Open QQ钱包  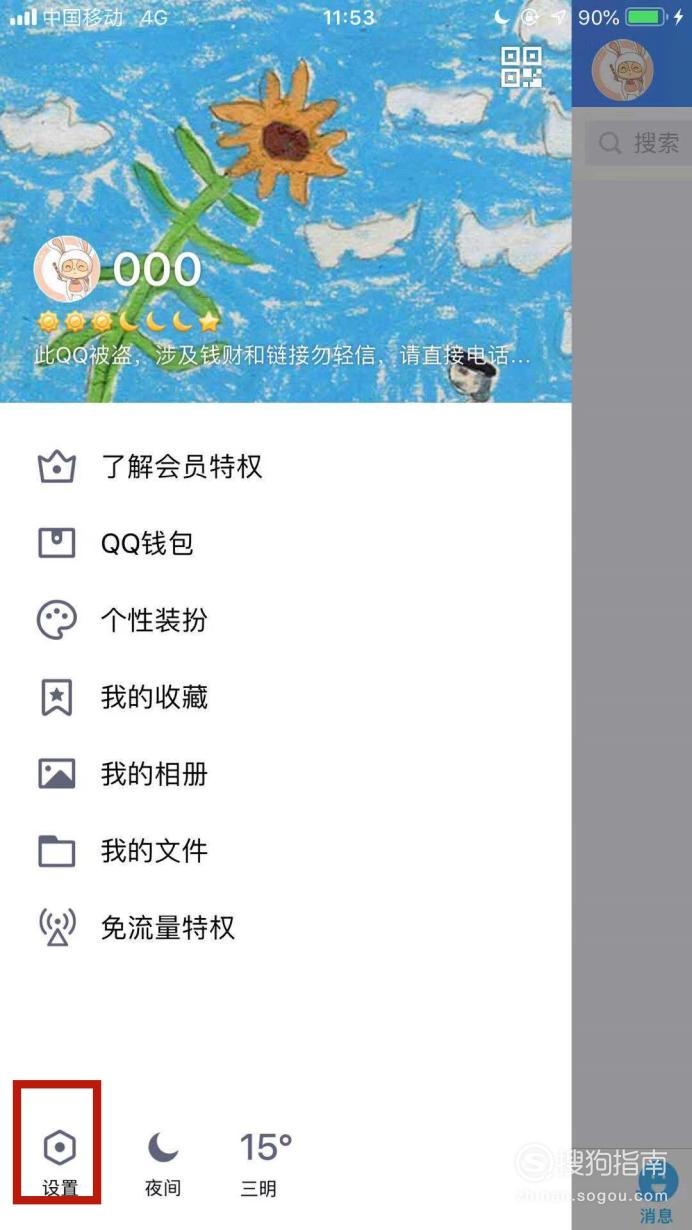tap(286, 544)
